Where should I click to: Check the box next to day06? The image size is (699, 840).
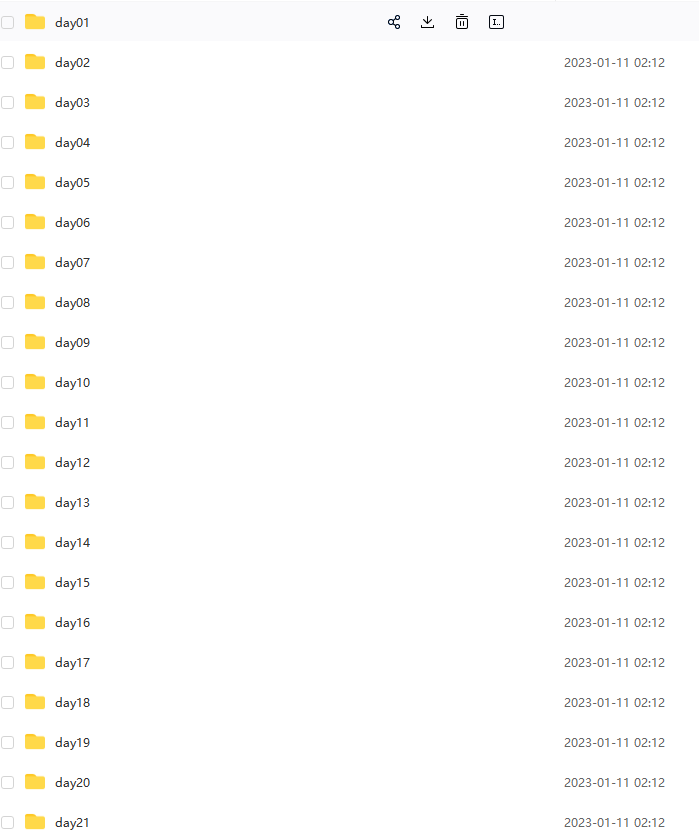[x=8, y=222]
